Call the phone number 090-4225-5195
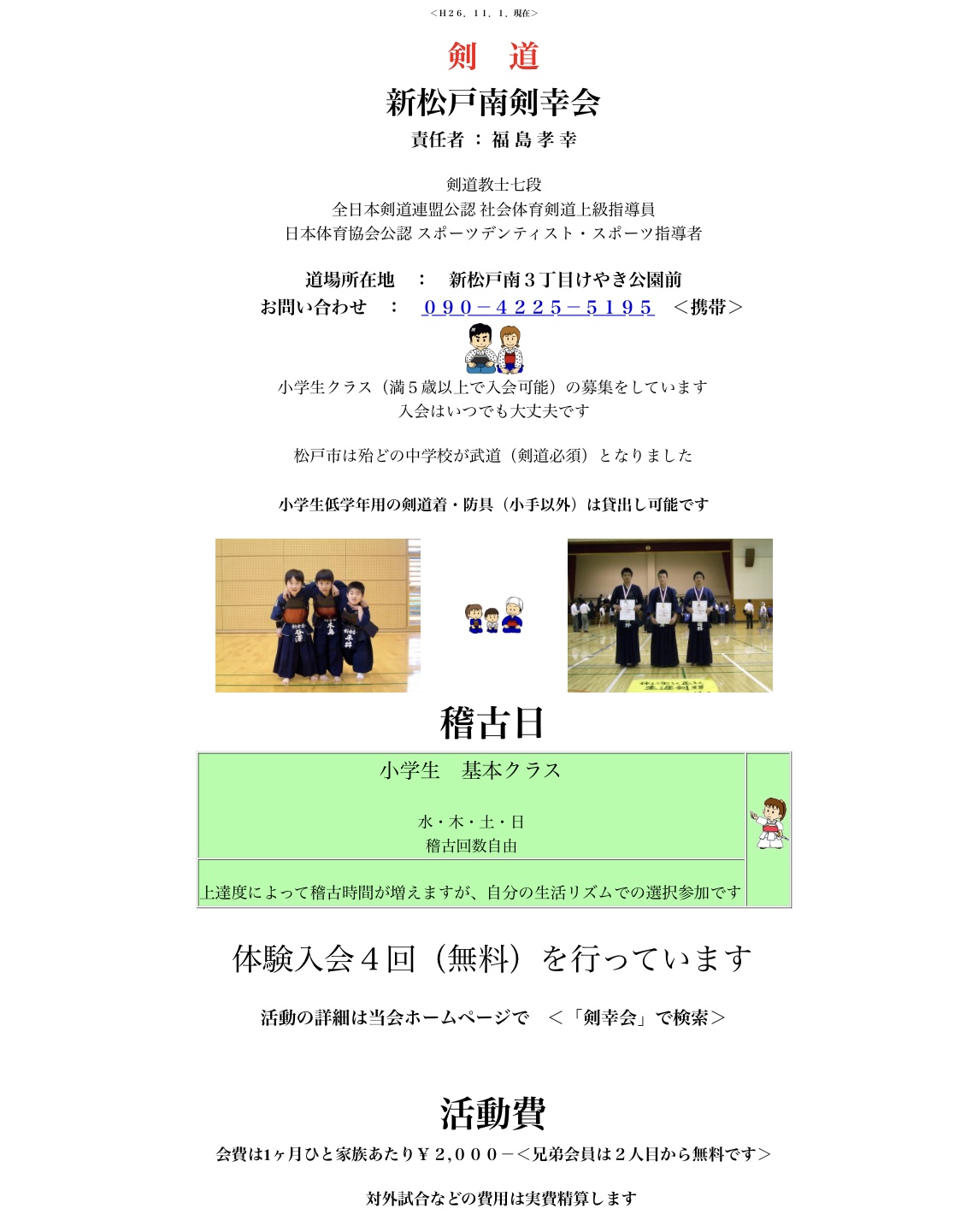Screen dimensions: 978x1232 point(538,308)
